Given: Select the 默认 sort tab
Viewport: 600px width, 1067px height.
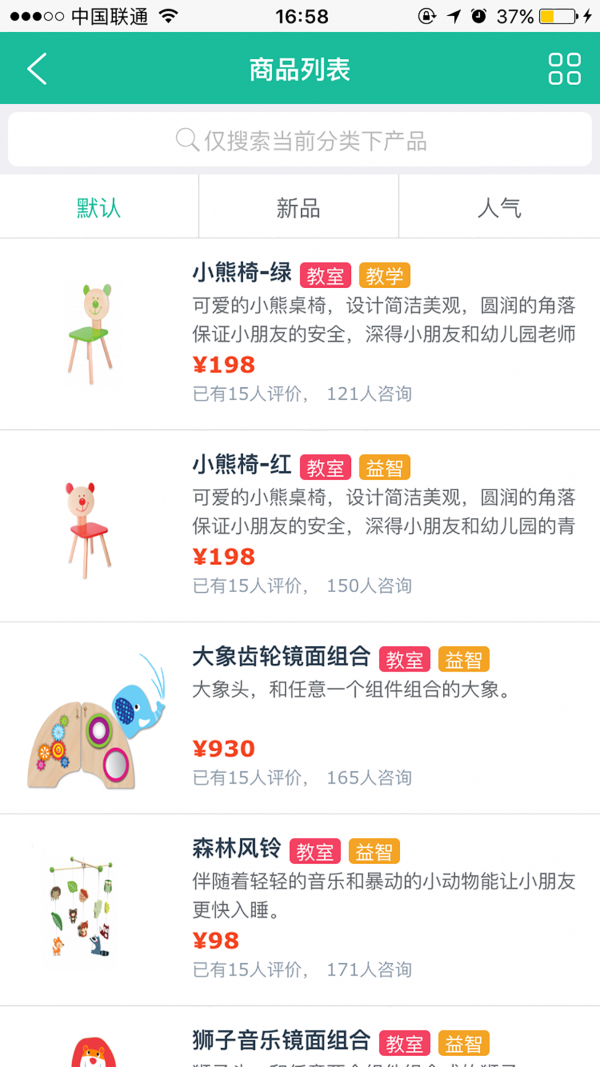Looking at the screenshot, I should click(99, 208).
